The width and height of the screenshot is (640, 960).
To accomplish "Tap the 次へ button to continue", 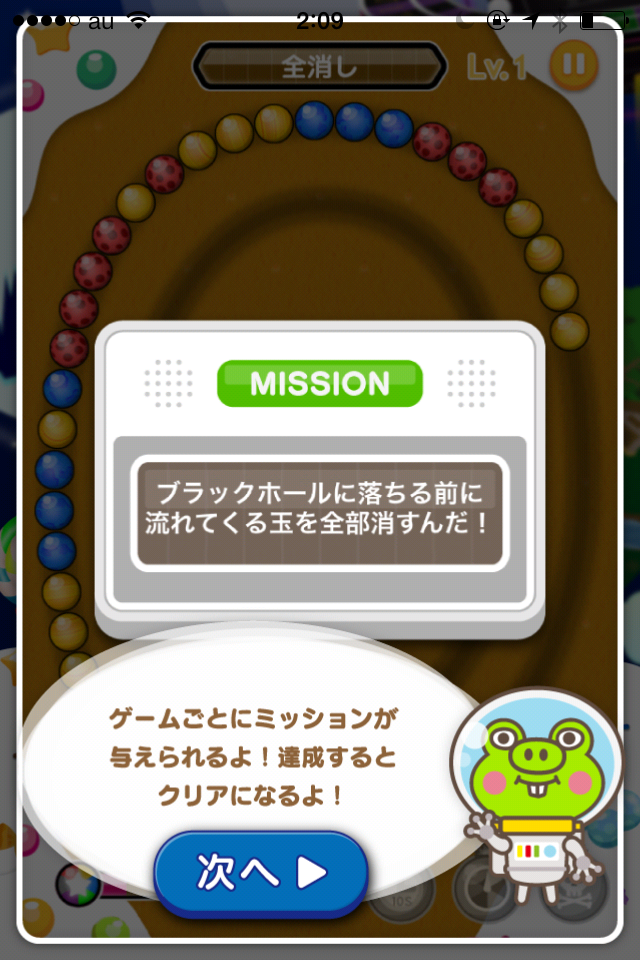I will (261, 873).
